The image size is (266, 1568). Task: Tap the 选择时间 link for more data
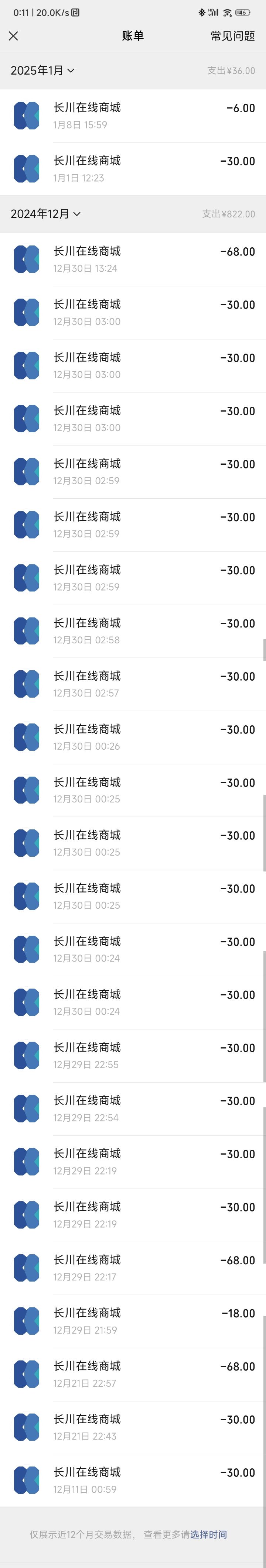pyautogui.click(x=208, y=1534)
